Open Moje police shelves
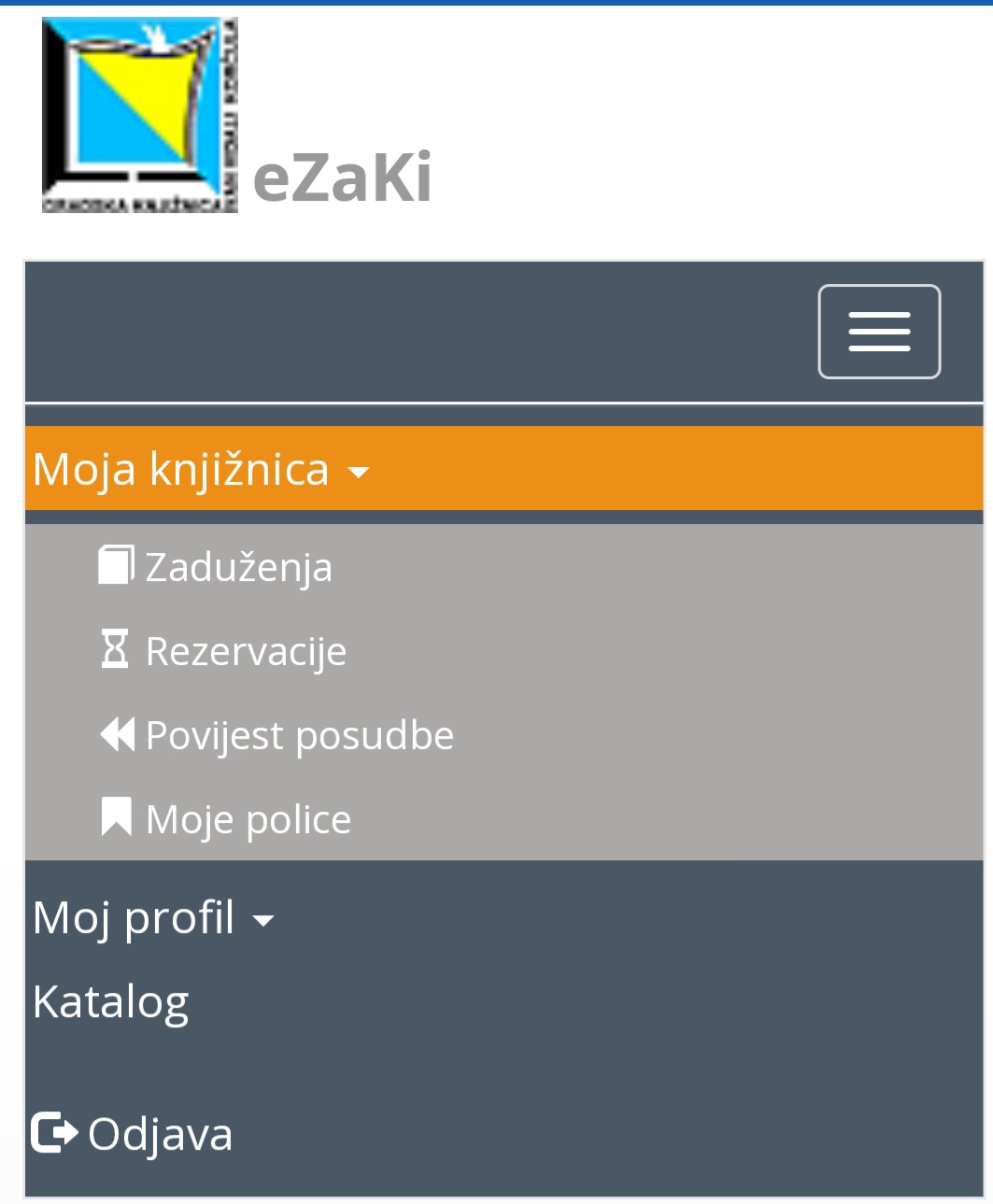The width and height of the screenshot is (993, 1204). coord(227,819)
